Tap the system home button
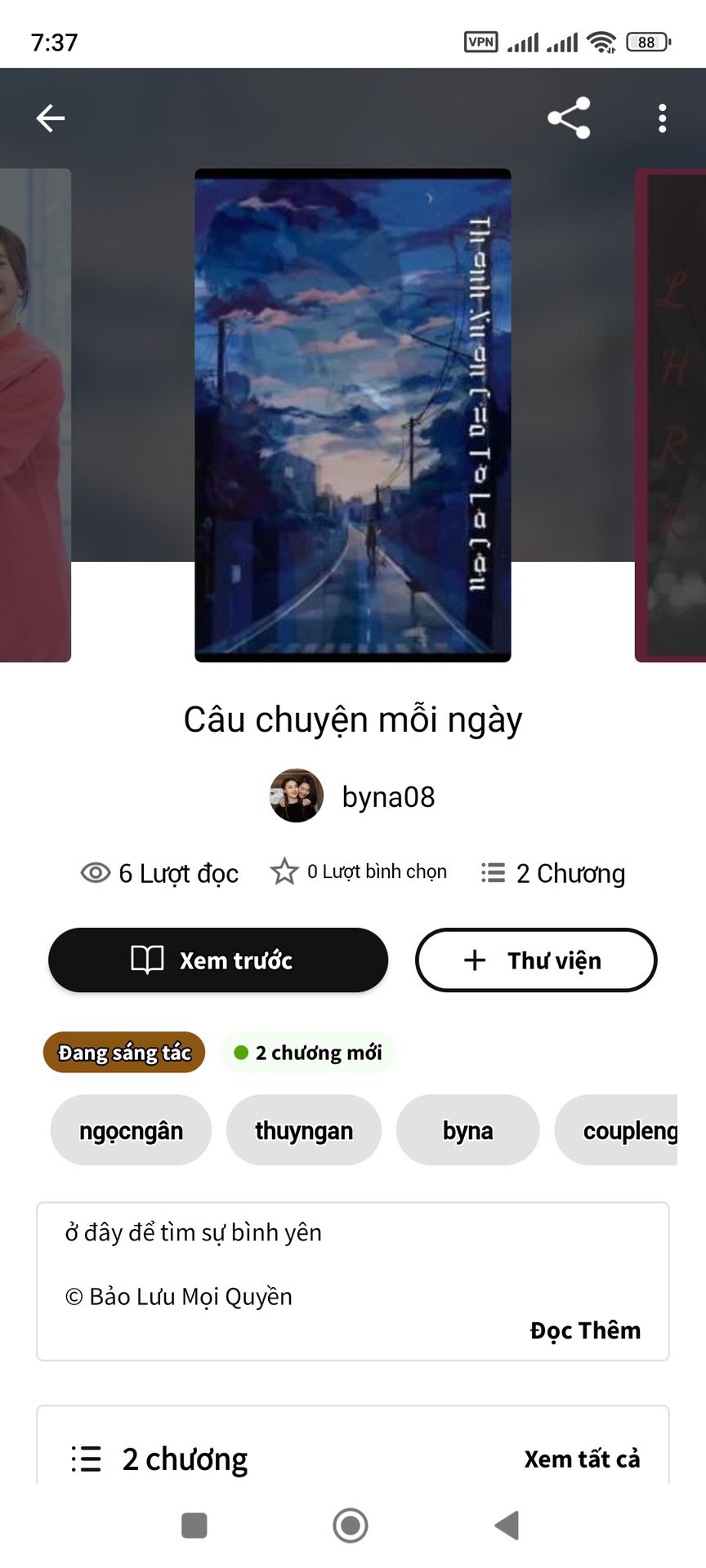The width and height of the screenshot is (706, 1568). (351, 1525)
